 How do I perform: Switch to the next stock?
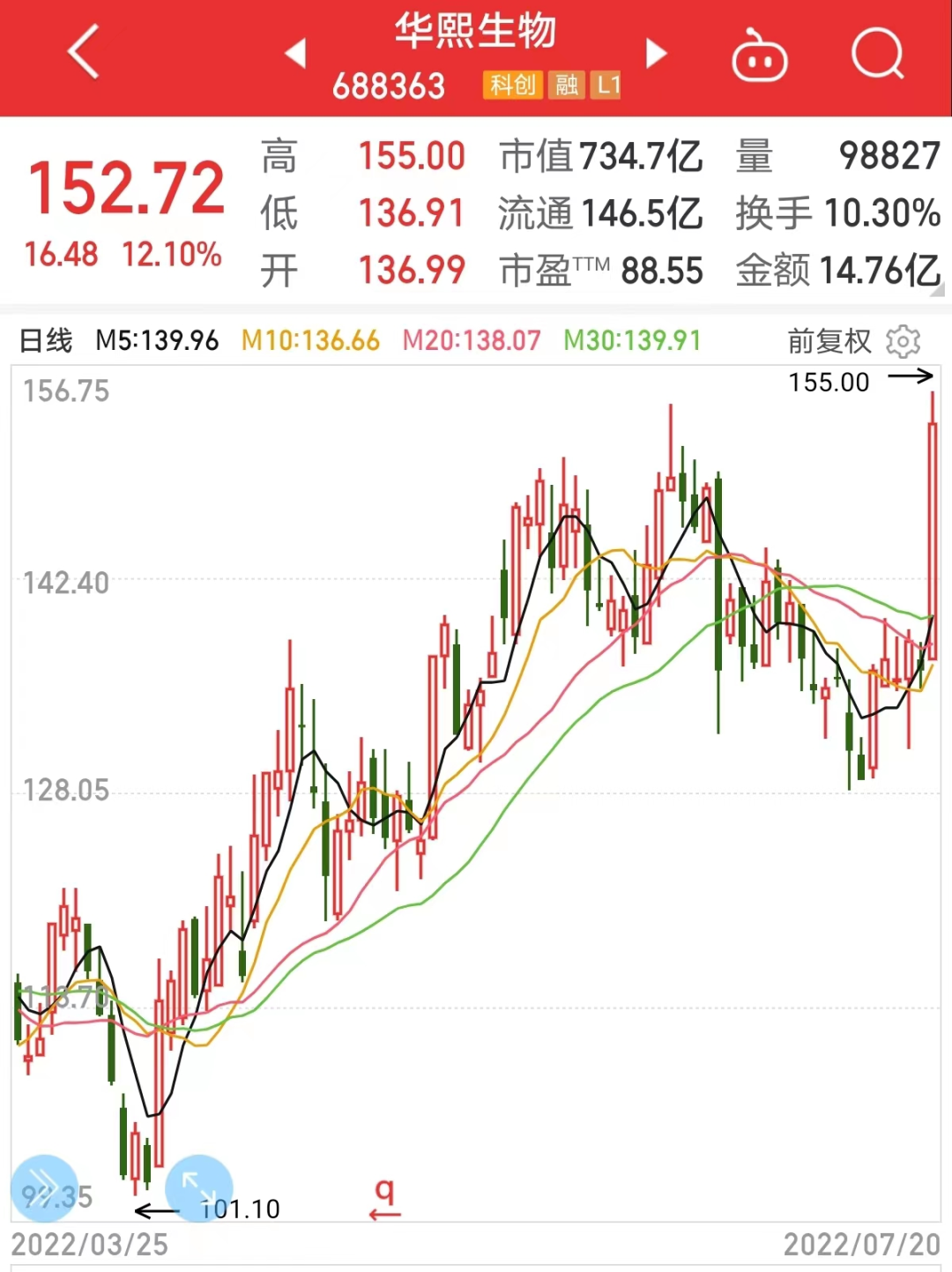click(x=656, y=54)
